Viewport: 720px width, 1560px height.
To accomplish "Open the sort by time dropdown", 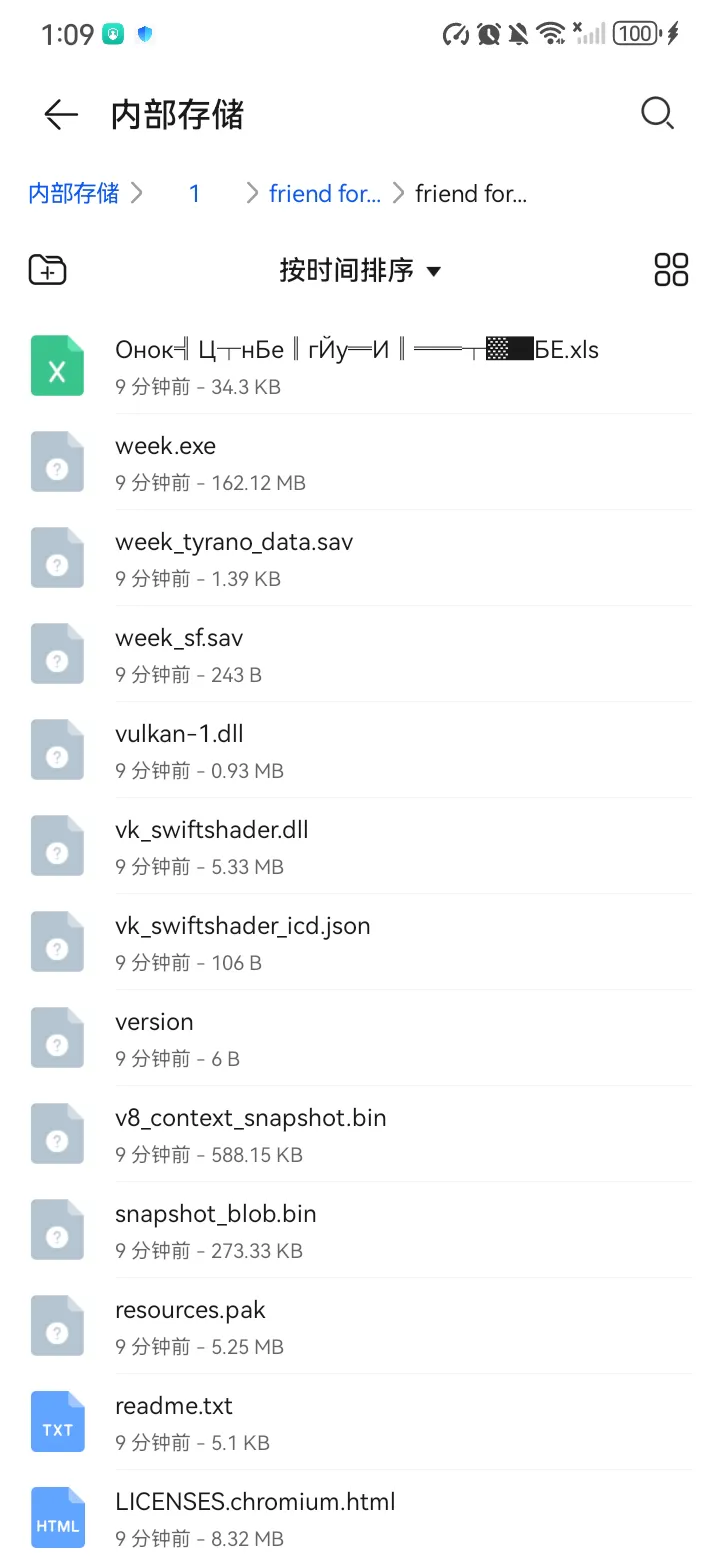I will (360, 270).
